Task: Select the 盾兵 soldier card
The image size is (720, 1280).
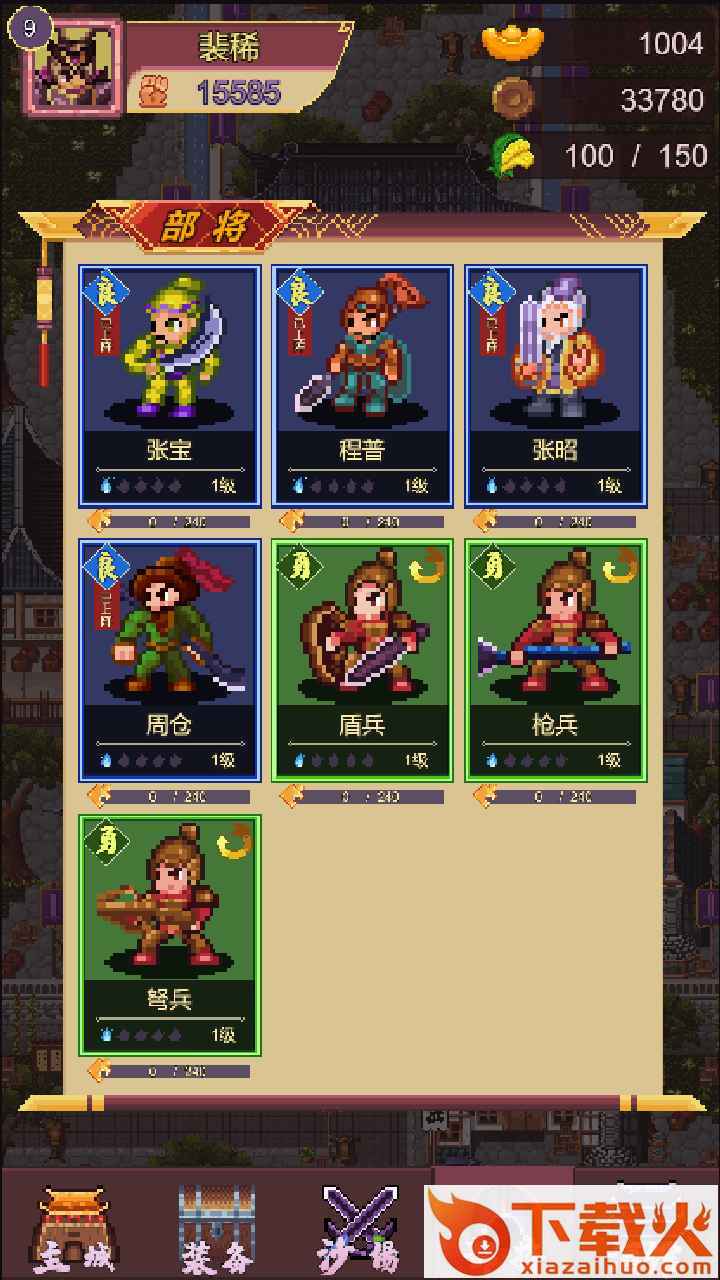Action: [362, 660]
